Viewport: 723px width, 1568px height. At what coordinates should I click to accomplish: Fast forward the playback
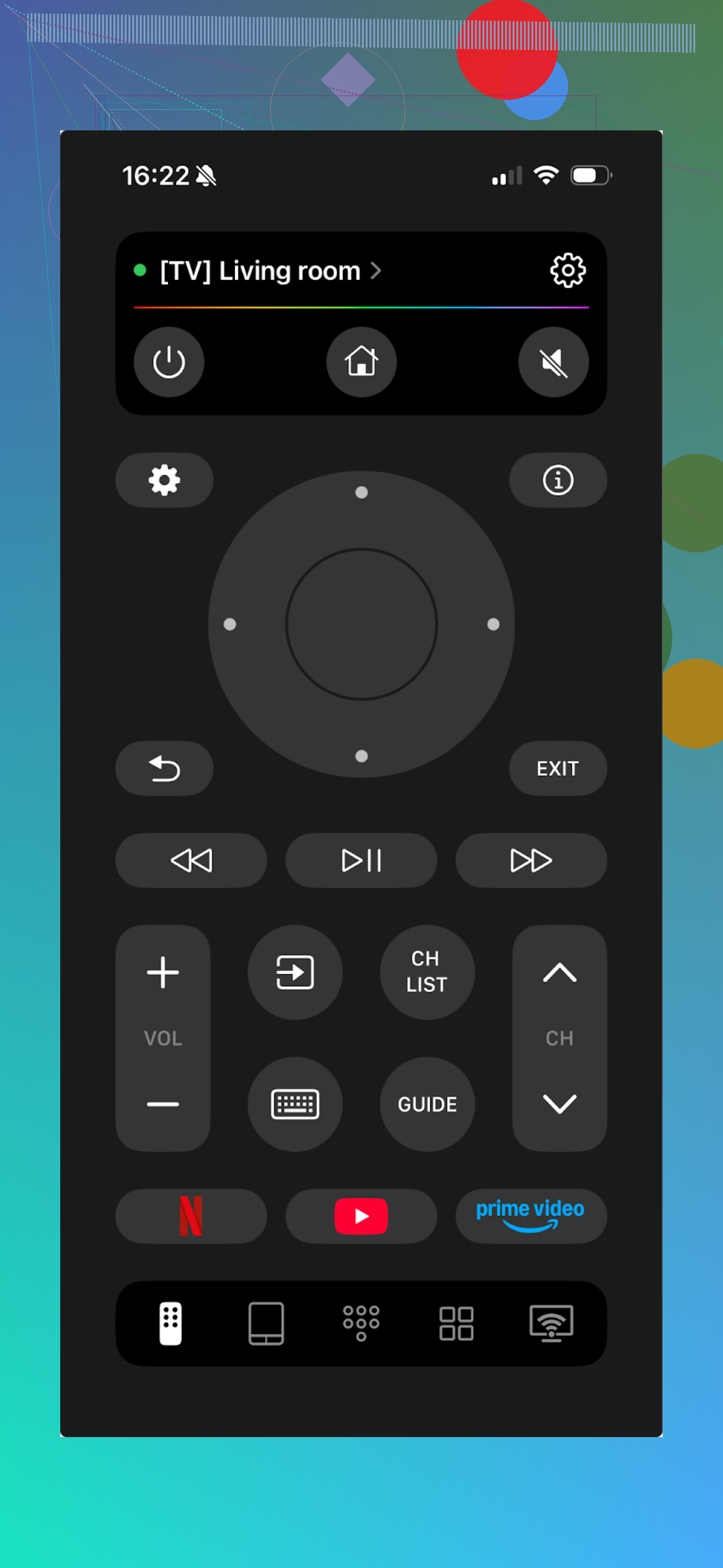point(530,861)
